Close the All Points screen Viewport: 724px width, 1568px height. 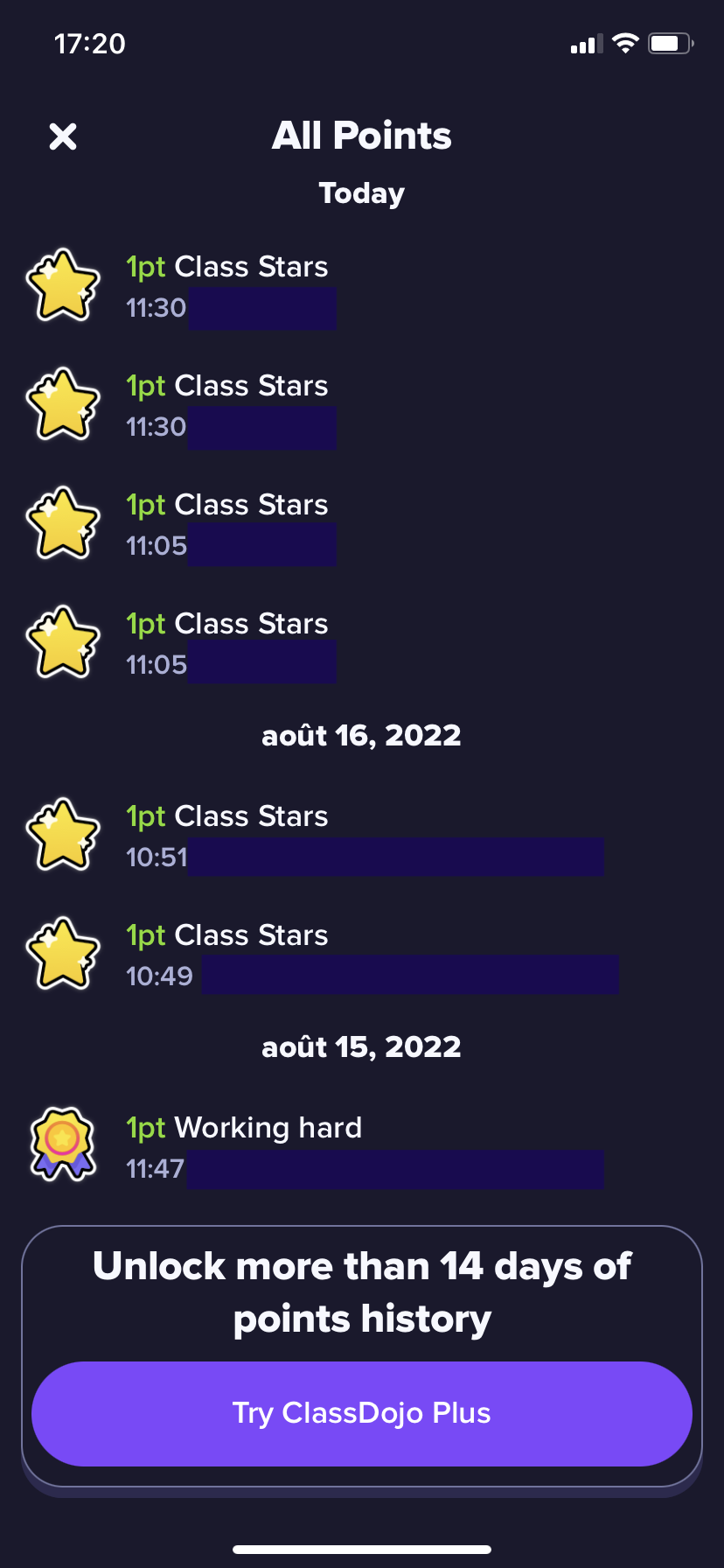(63, 136)
